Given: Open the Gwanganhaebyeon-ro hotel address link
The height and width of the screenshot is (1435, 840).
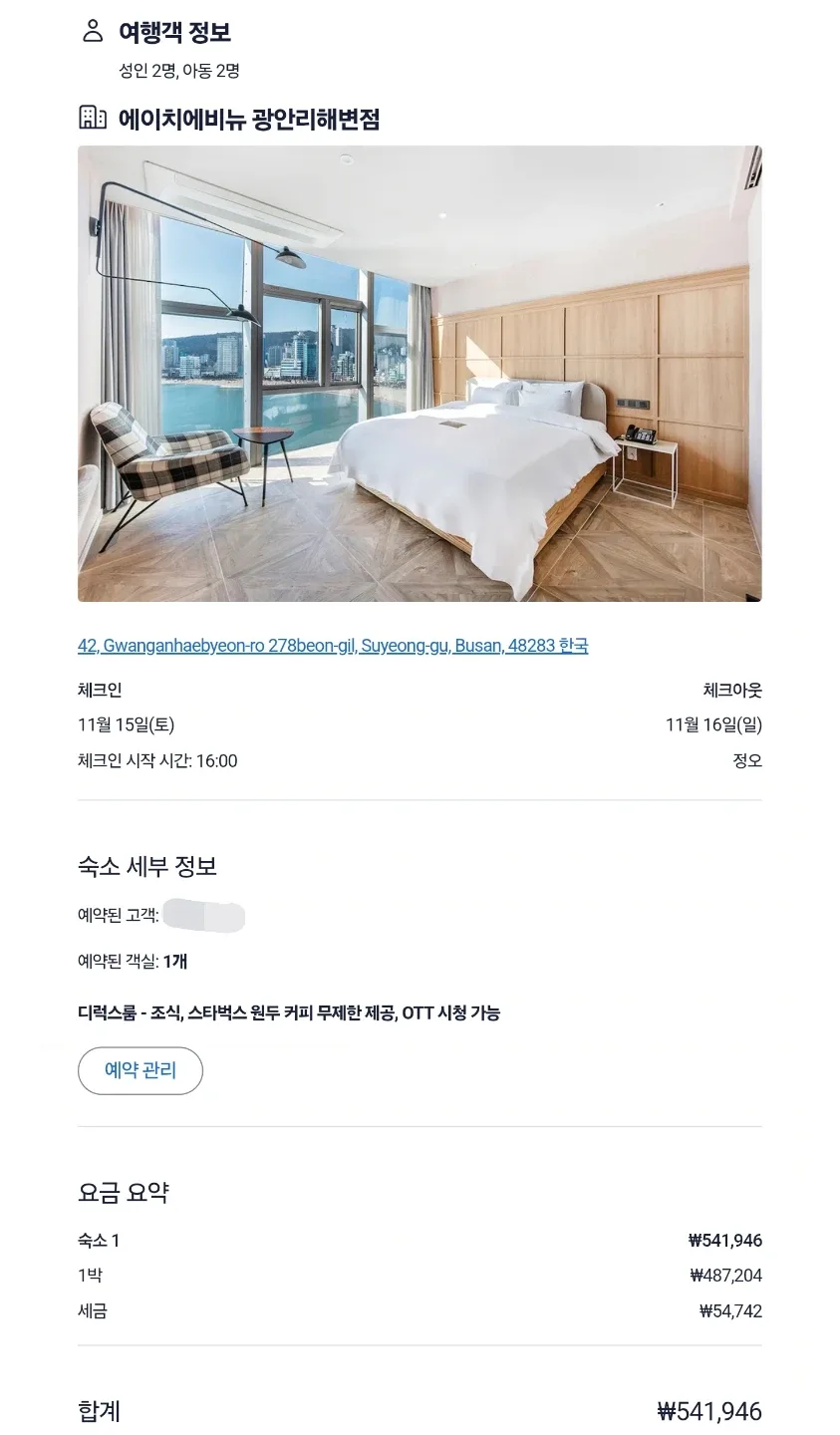Looking at the screenshot, I should (333, 646).
